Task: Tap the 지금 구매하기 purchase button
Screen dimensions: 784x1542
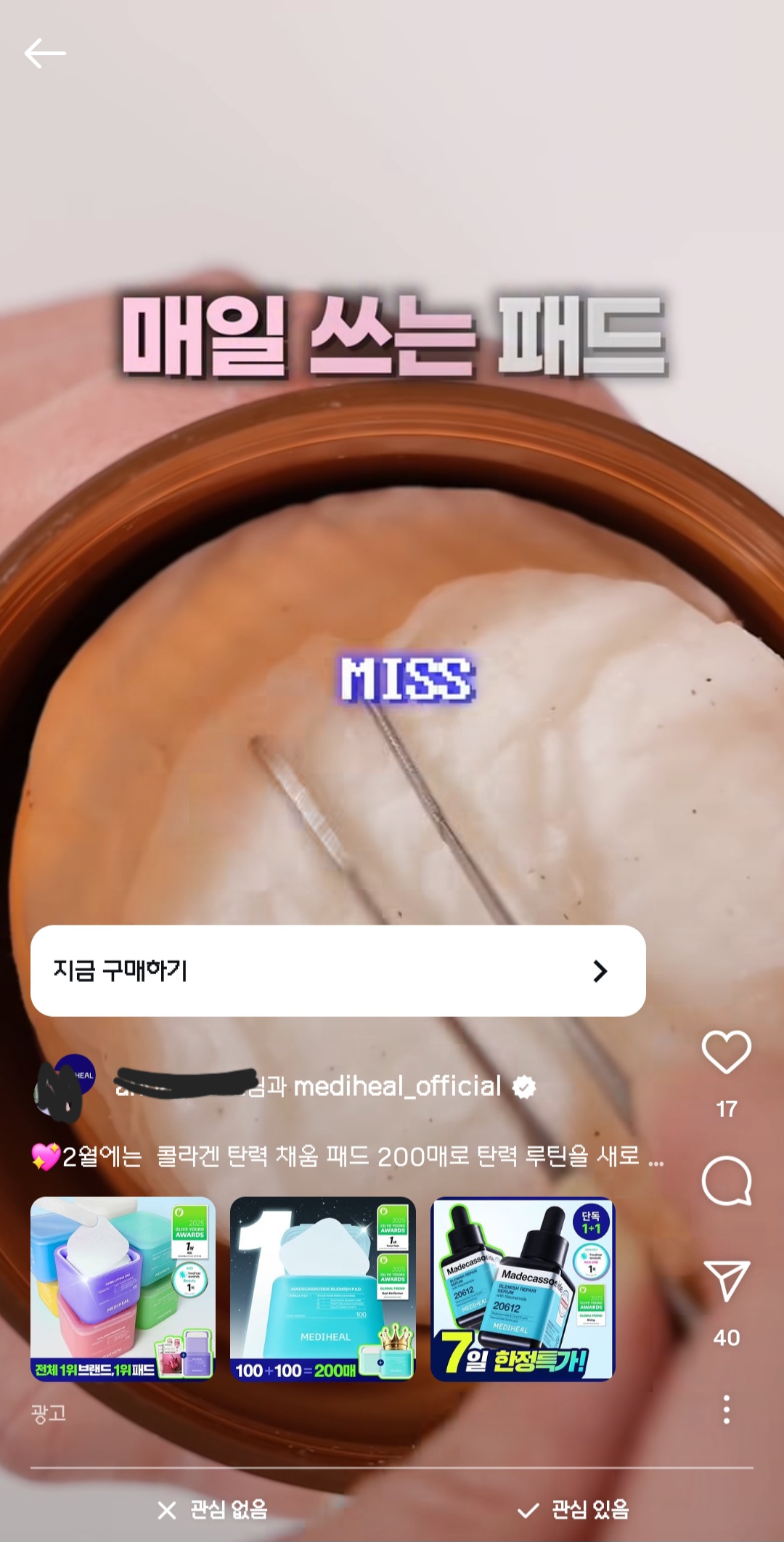Action: (x=290, y=970)
